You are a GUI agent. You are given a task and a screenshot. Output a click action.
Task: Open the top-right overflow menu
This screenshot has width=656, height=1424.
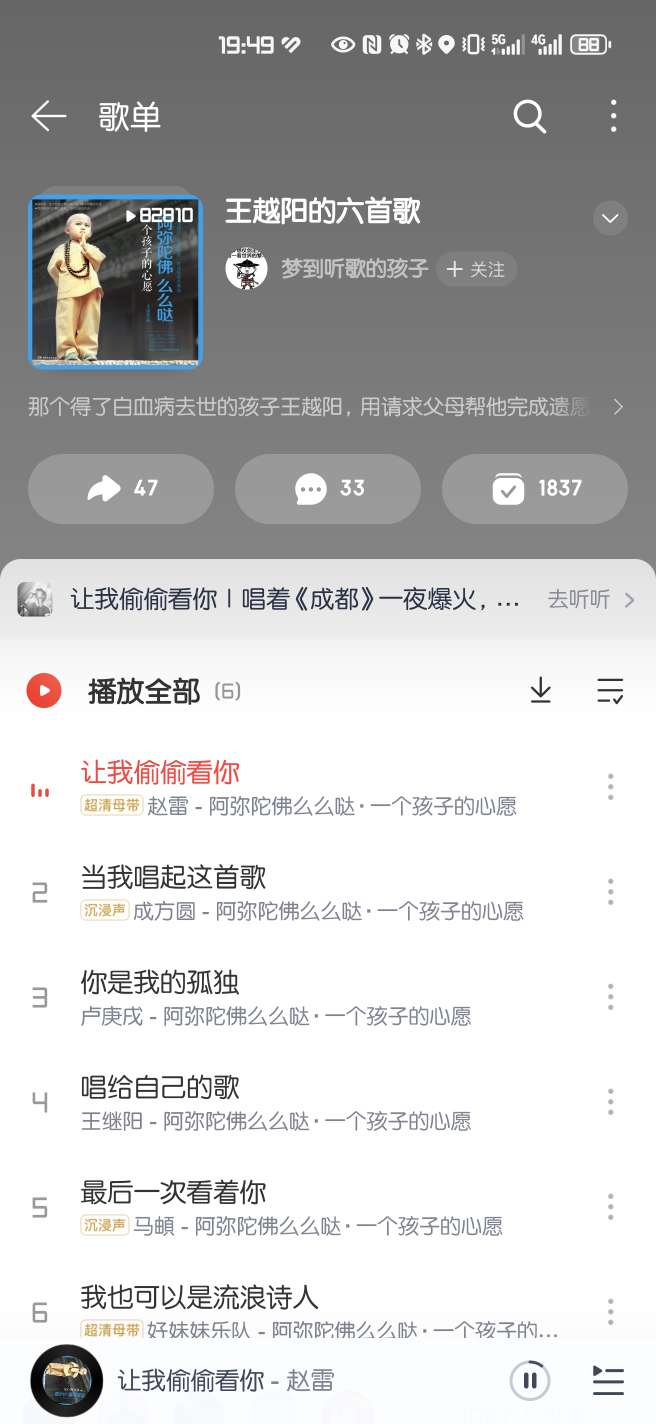pos(613,117)
